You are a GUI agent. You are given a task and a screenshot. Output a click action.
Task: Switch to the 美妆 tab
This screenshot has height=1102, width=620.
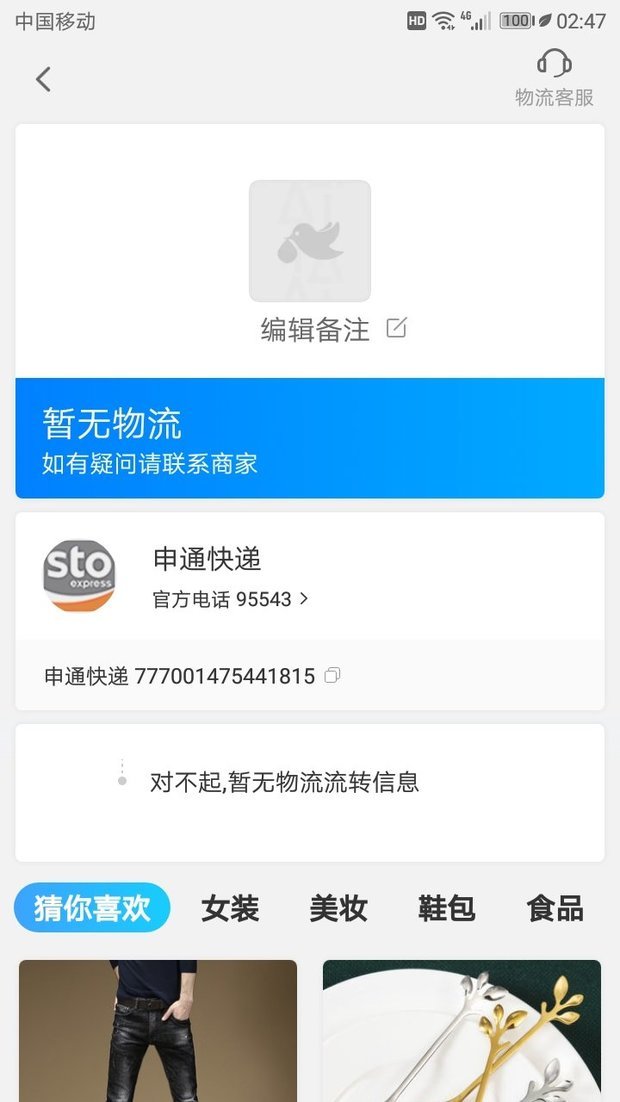338,908
